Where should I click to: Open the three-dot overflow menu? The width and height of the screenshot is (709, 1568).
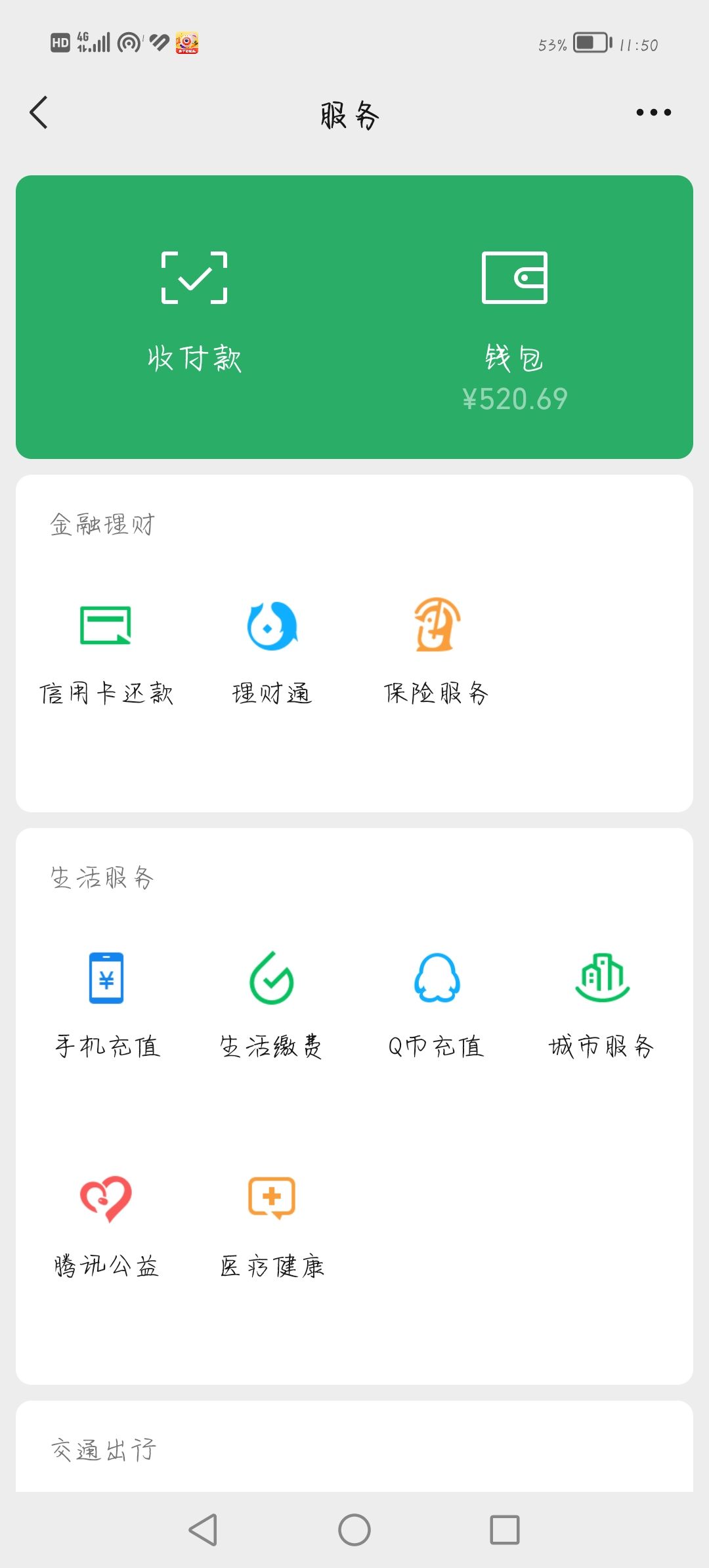tap(653, 113)
